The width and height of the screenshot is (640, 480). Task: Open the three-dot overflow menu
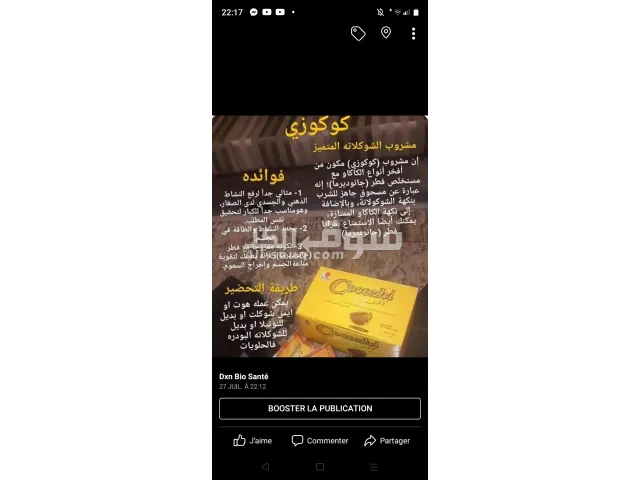click(413, 33)
